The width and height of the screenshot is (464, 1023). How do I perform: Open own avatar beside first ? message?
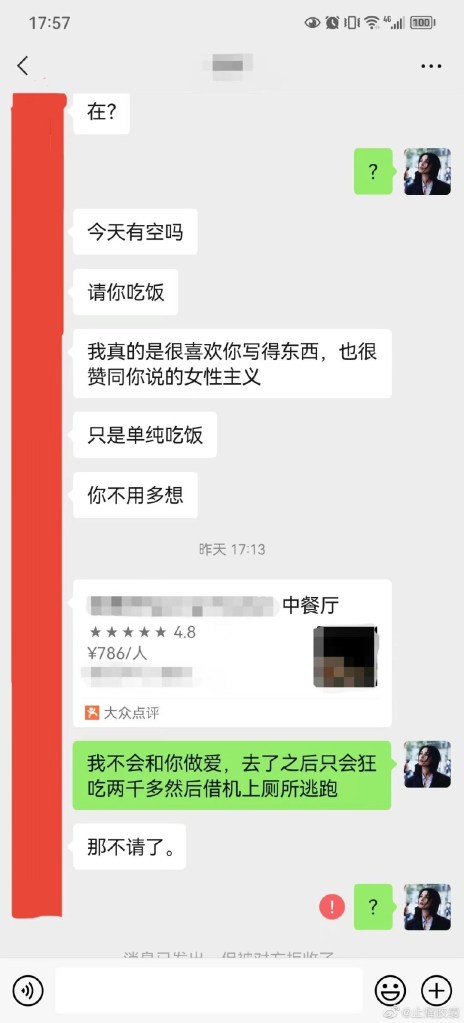click(427, 172)
